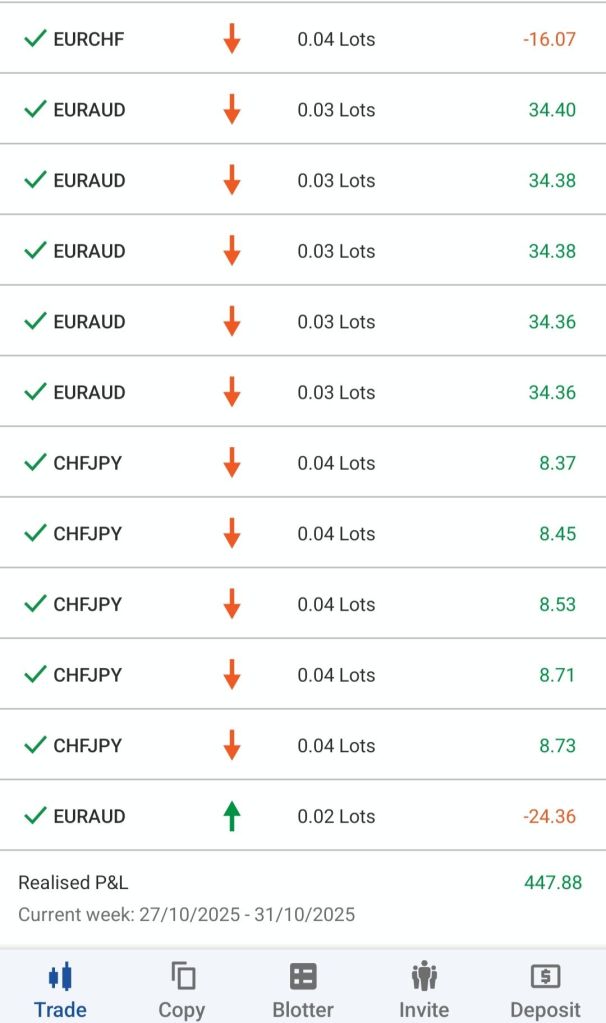This screenshot has width=606, height=1023.
Task: Switch to the Trade tab
Action: coord(60,989)
